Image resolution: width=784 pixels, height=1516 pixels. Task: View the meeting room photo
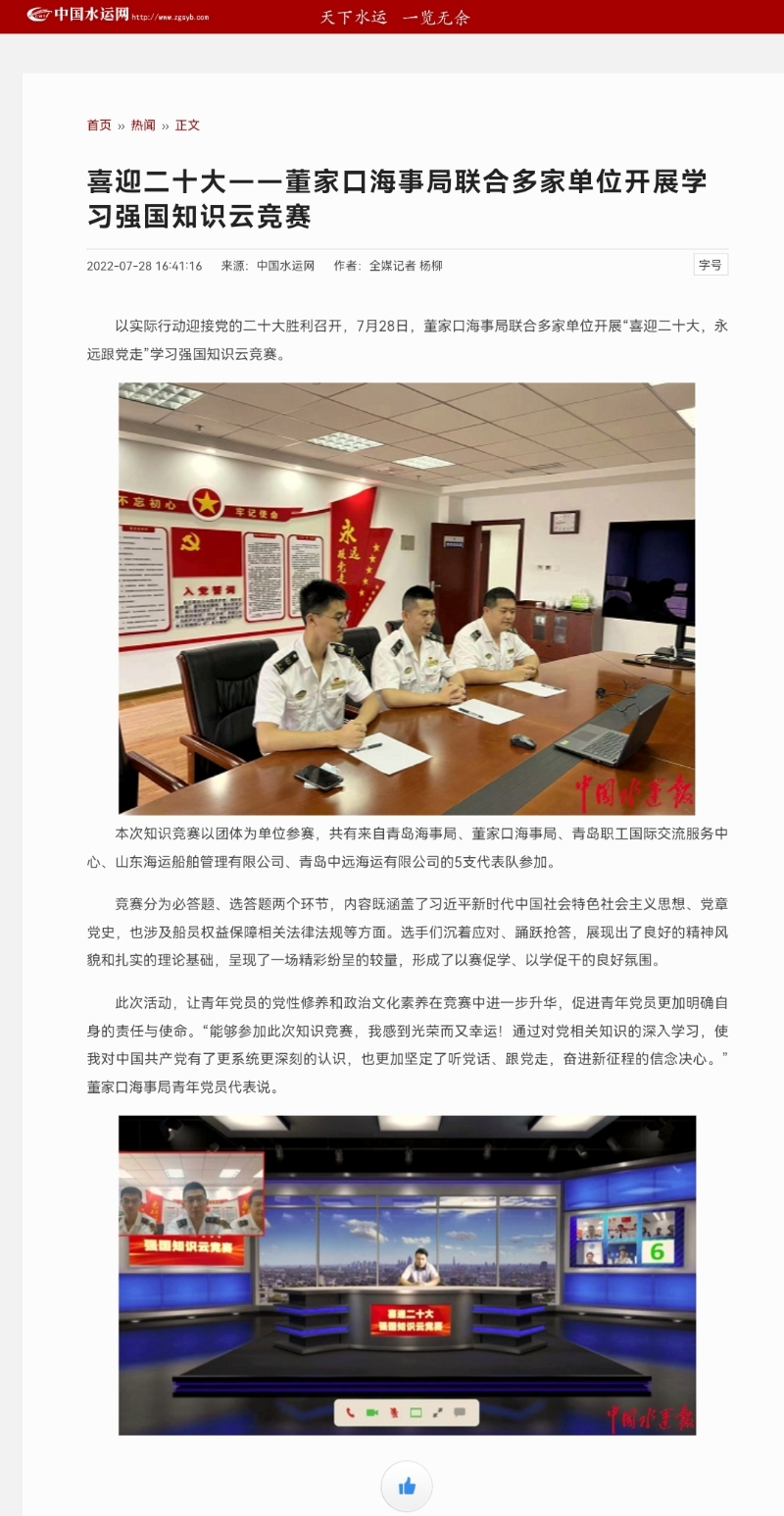(x=407, y=598)
